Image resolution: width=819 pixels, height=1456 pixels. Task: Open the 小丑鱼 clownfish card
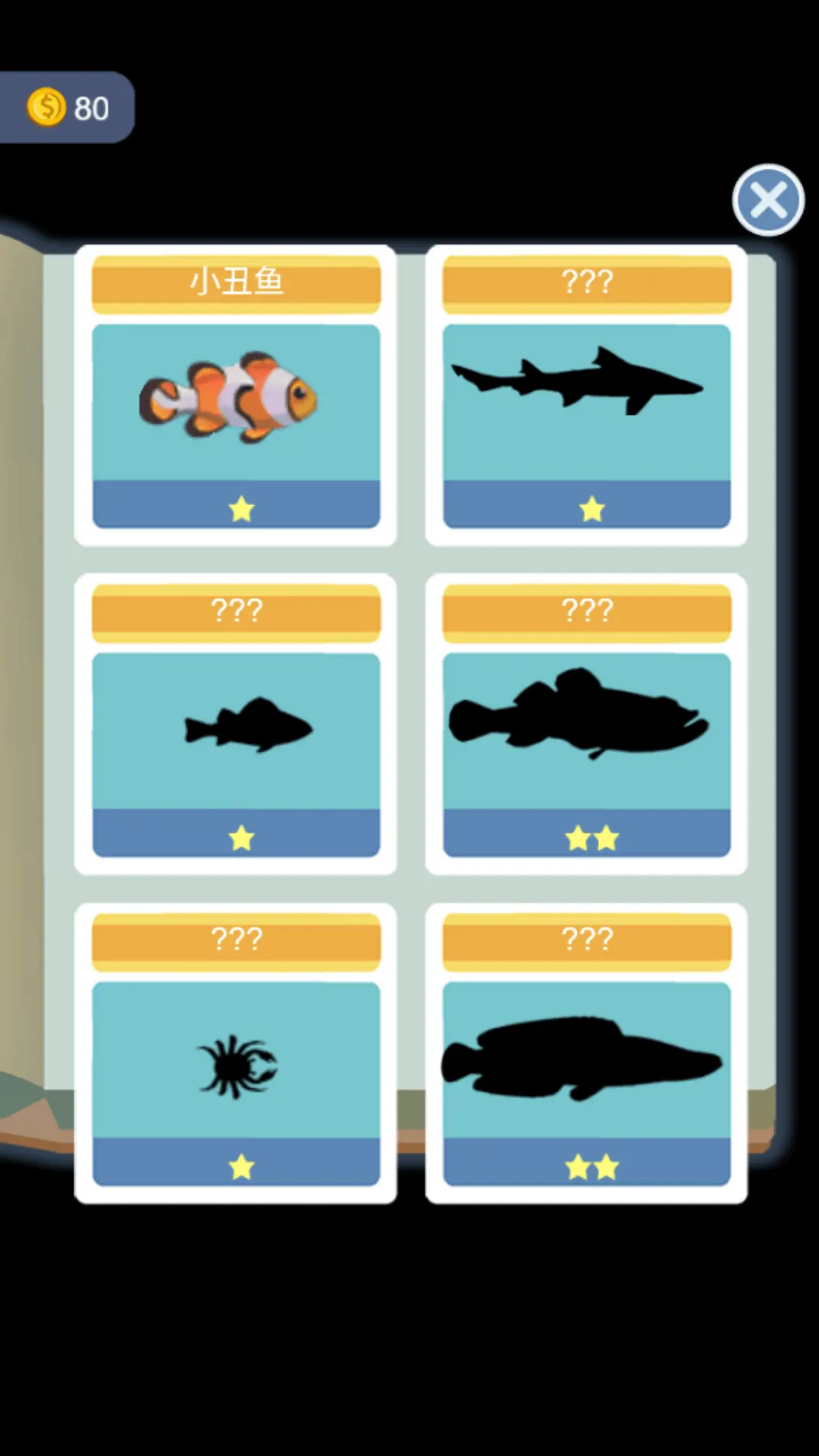(x=236, y=396)
